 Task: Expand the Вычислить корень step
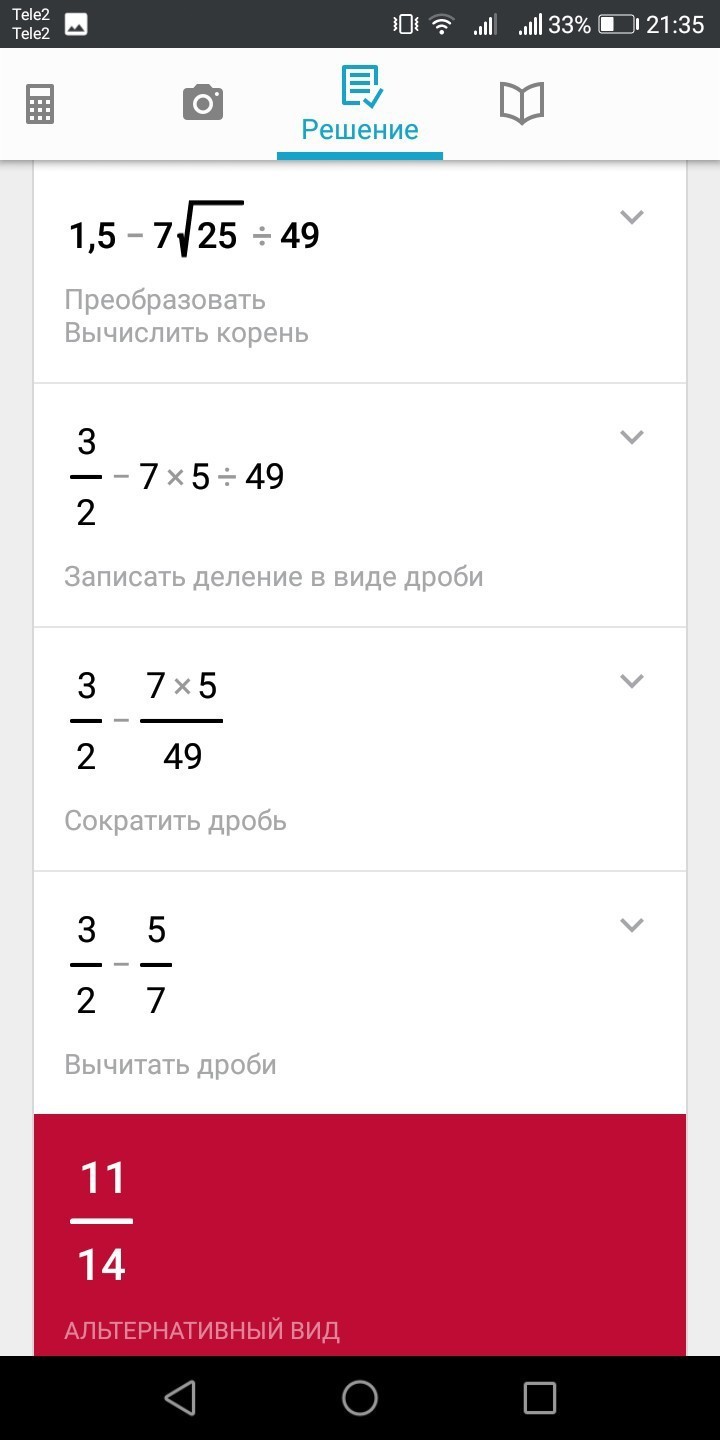(x=631, y=217)
